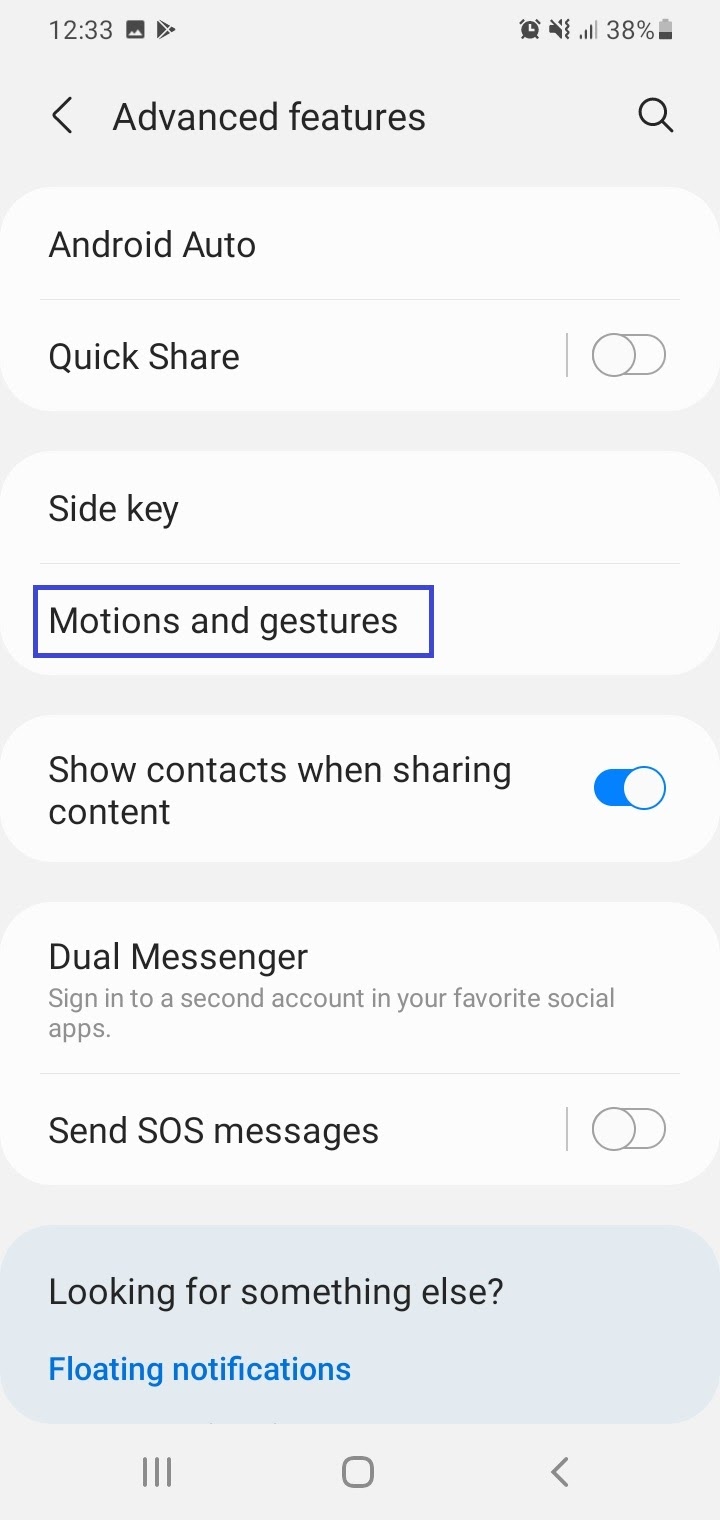Open Dual Messenger
The width and height of the screenshot is (720, 1520).
pos(360,988)
